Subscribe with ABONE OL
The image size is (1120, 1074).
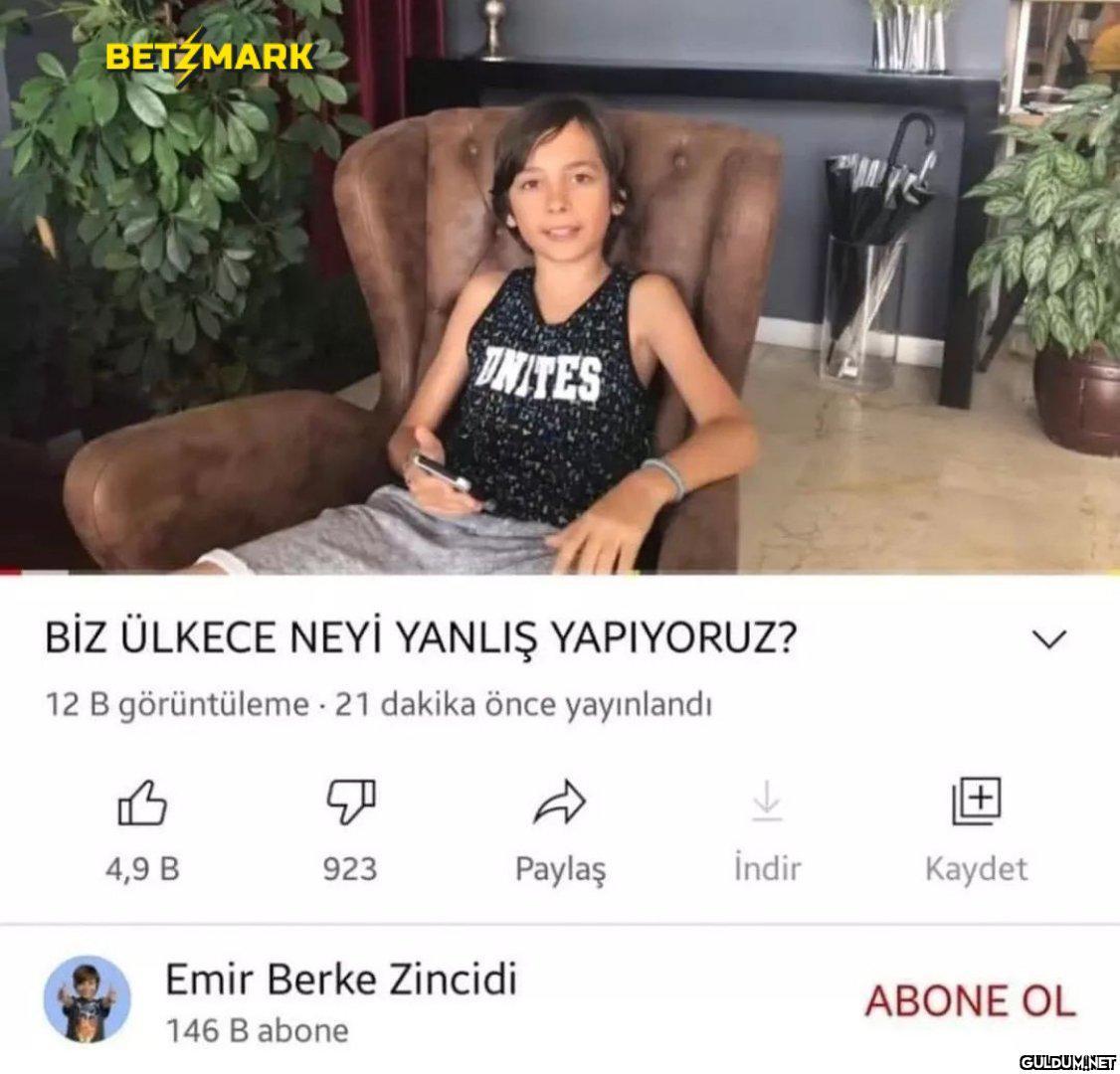point(970,1000)
